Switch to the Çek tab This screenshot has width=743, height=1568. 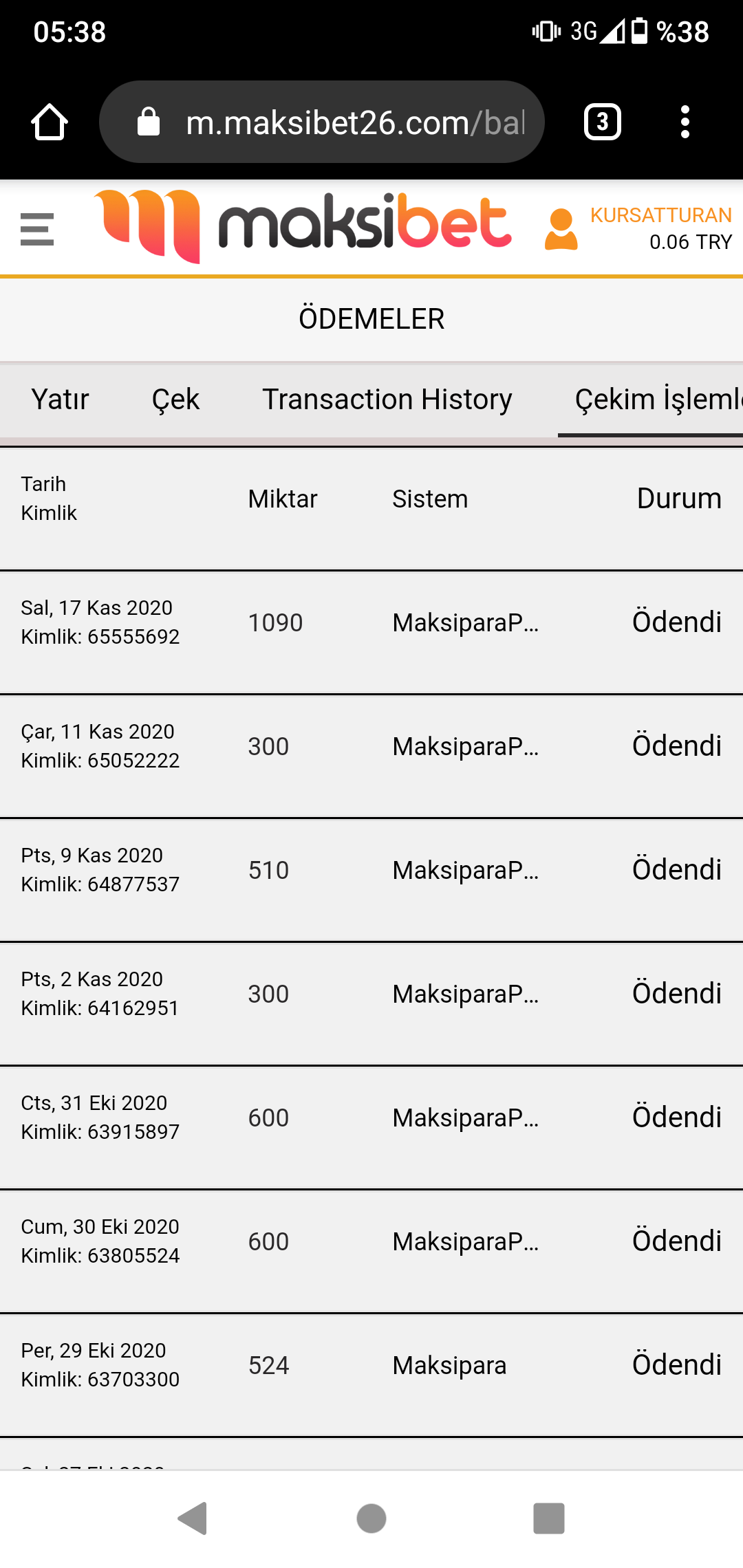(175, 400)
